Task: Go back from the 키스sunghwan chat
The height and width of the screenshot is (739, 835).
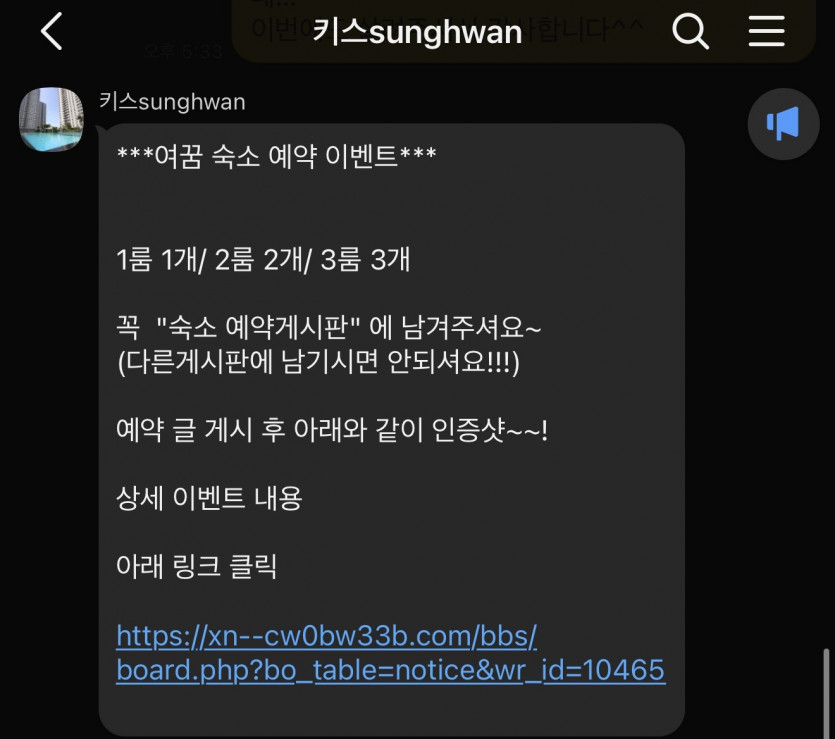Action: click(x=51, y=32)
